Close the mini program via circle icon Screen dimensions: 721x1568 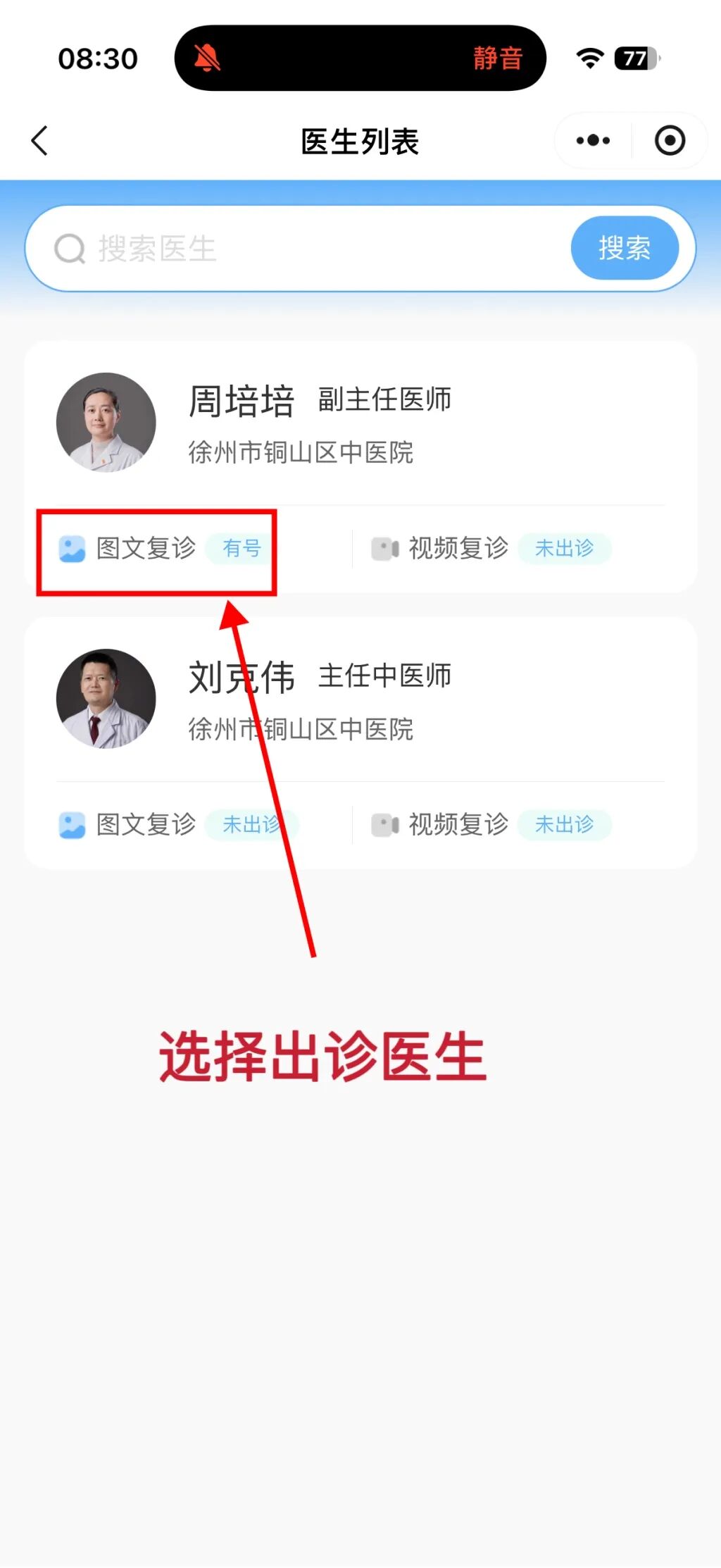tap(670, 140)
